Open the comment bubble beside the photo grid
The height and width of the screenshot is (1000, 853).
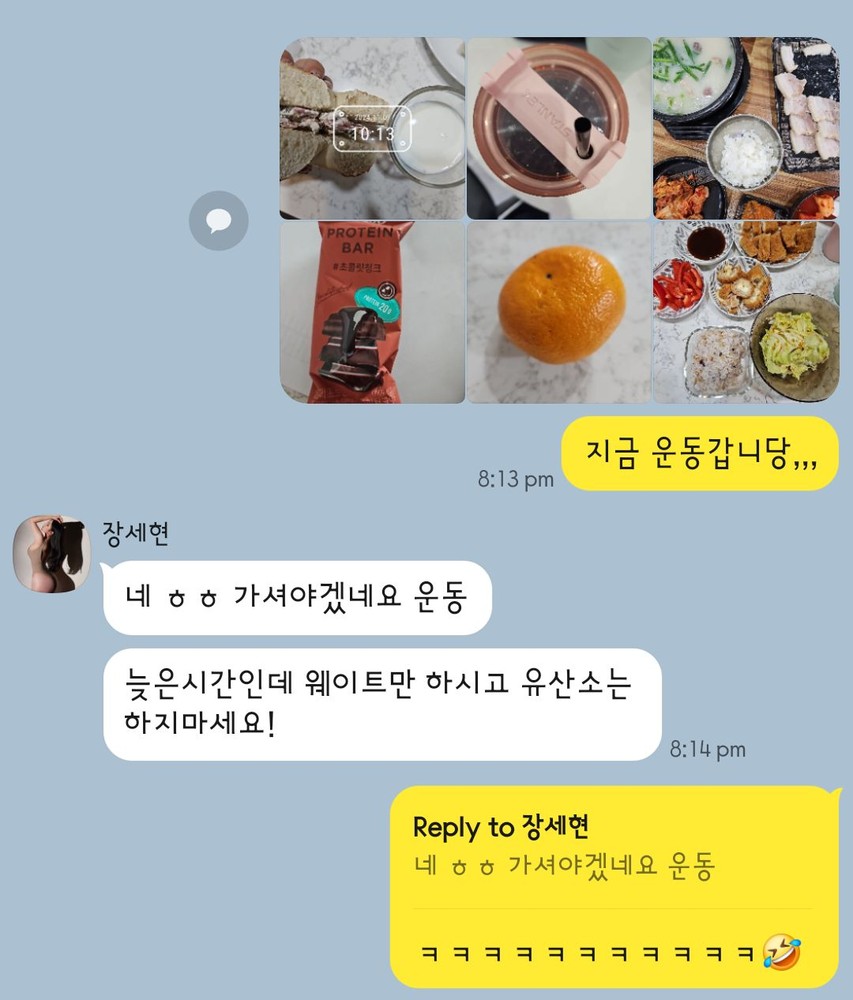pos(218,220)
